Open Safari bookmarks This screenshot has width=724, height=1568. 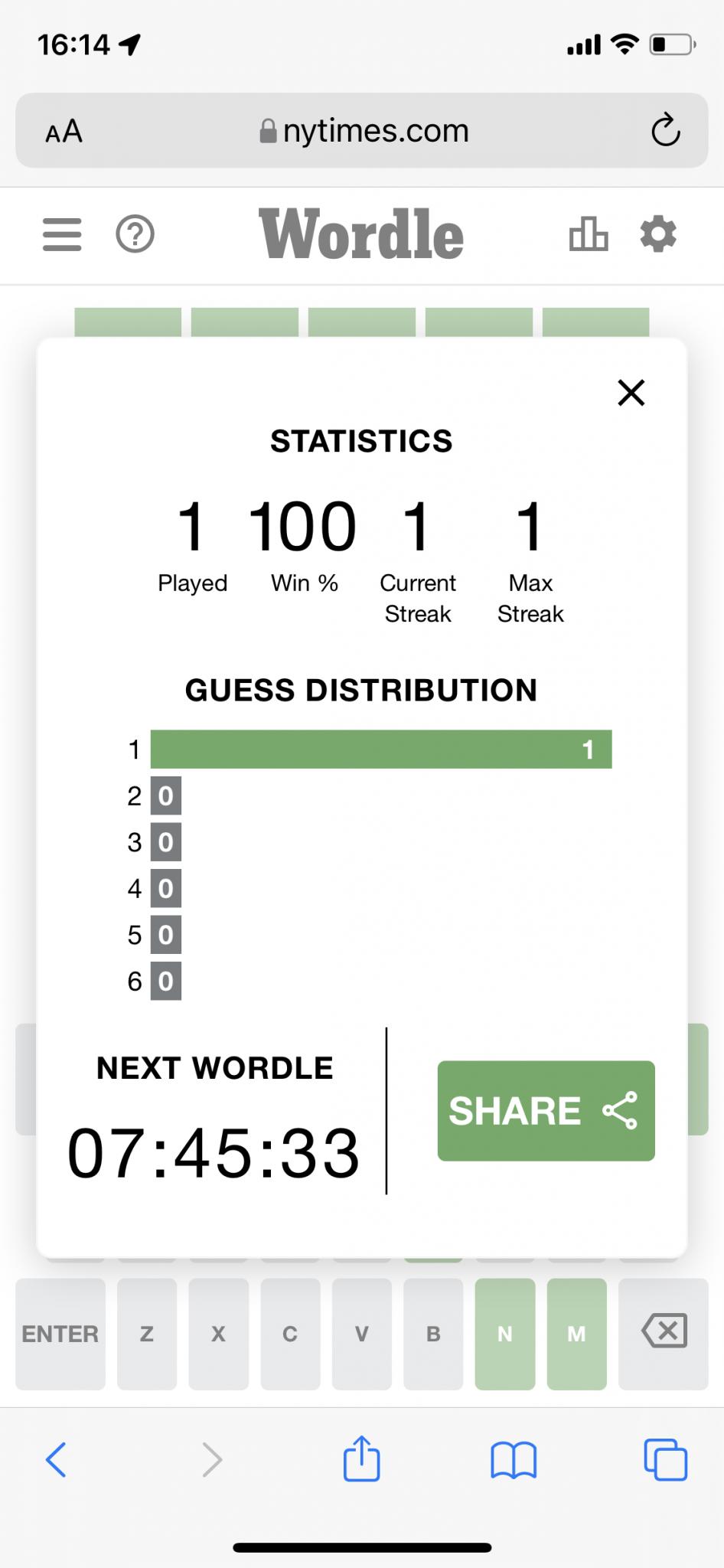coord(514,1460)
